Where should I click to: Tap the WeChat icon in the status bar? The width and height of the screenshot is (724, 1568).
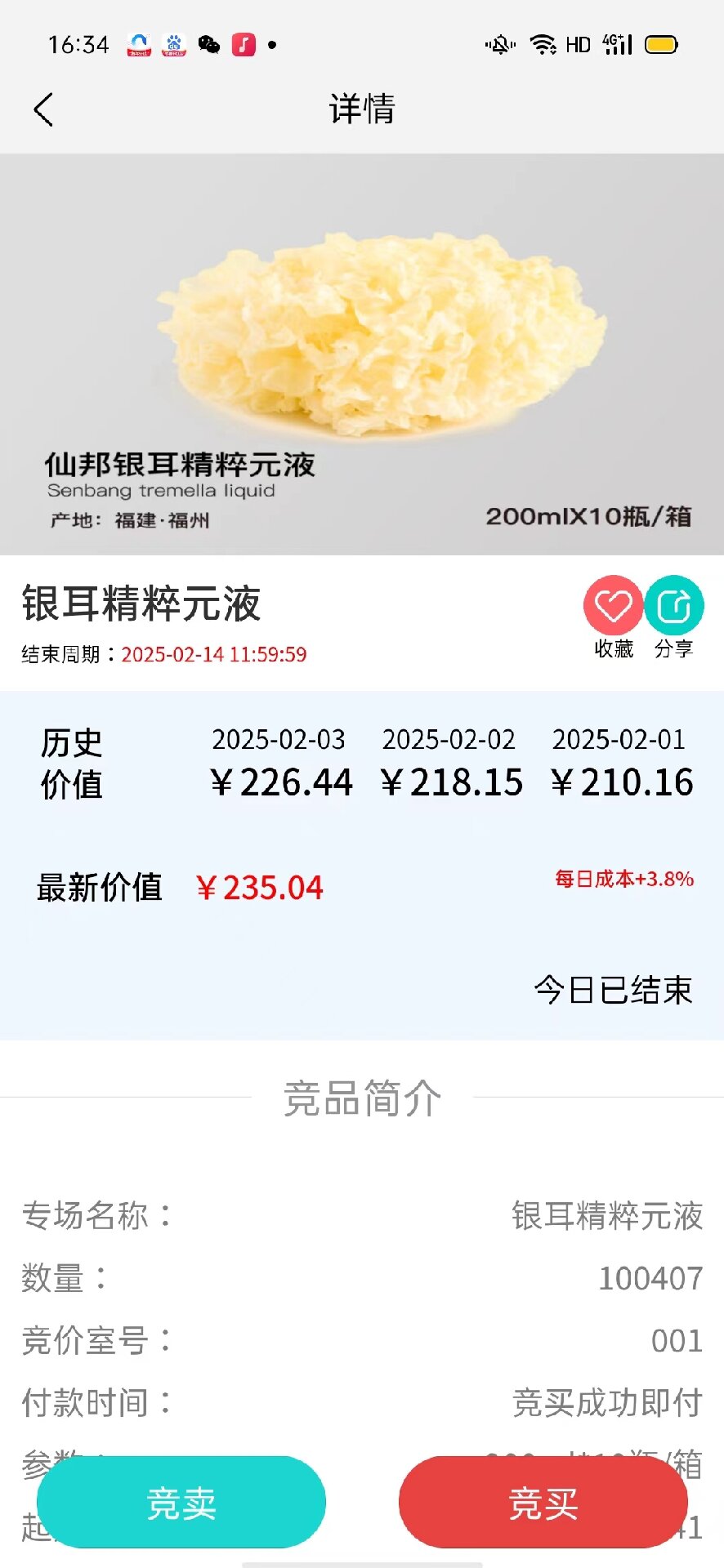coord(211,45)
